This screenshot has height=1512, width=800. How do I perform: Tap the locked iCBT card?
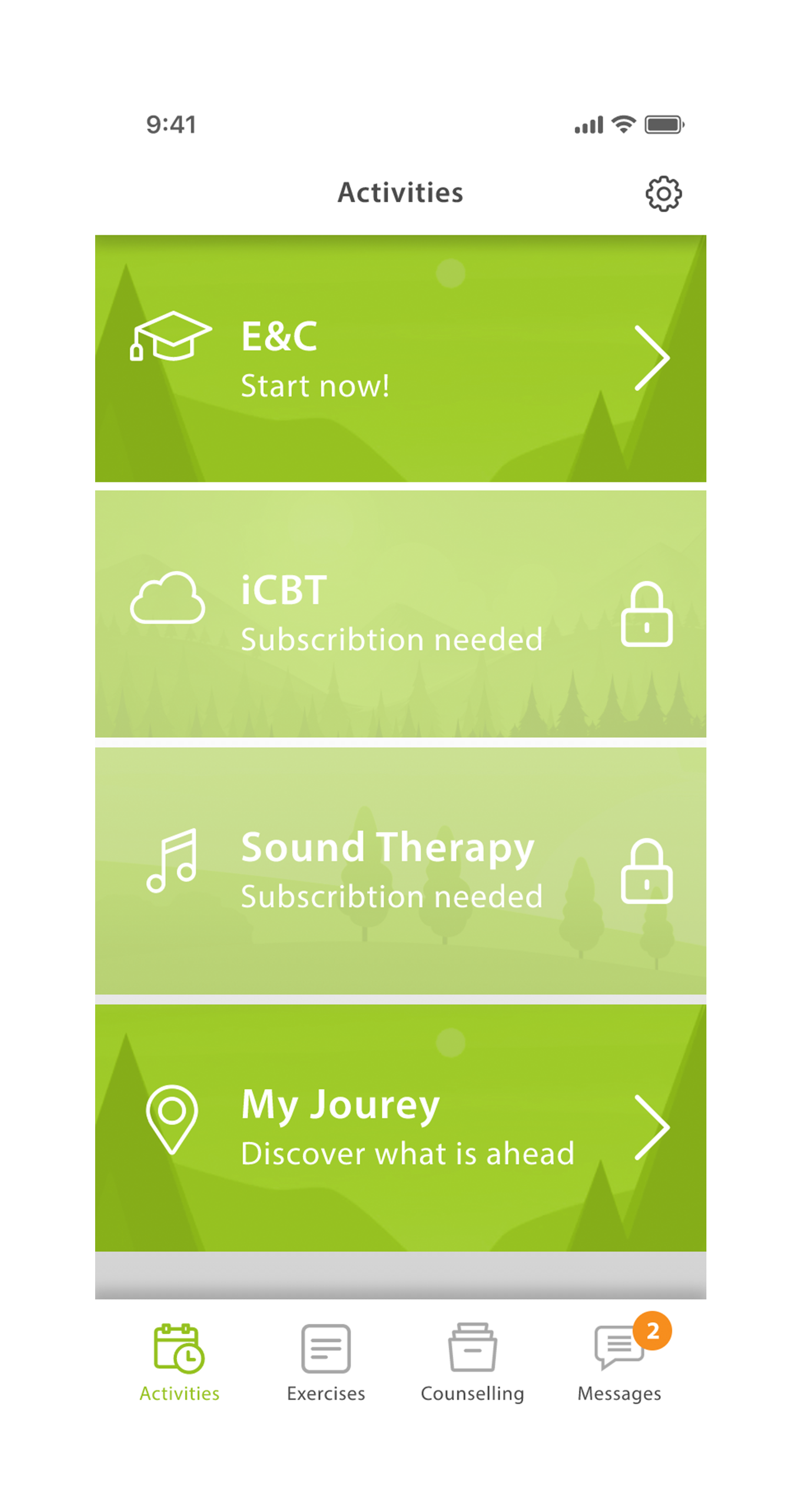click(401, 614)
